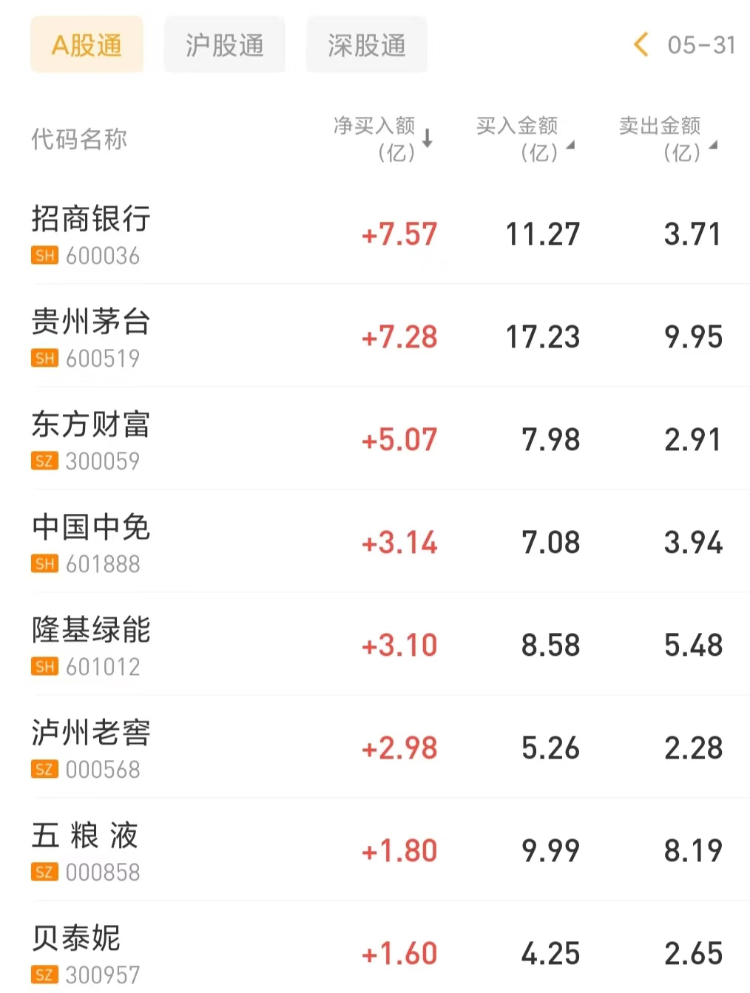This screenshot has width=750, height=993.
Task: Open 贵州茅台 stock details
Action: [91, 336]
